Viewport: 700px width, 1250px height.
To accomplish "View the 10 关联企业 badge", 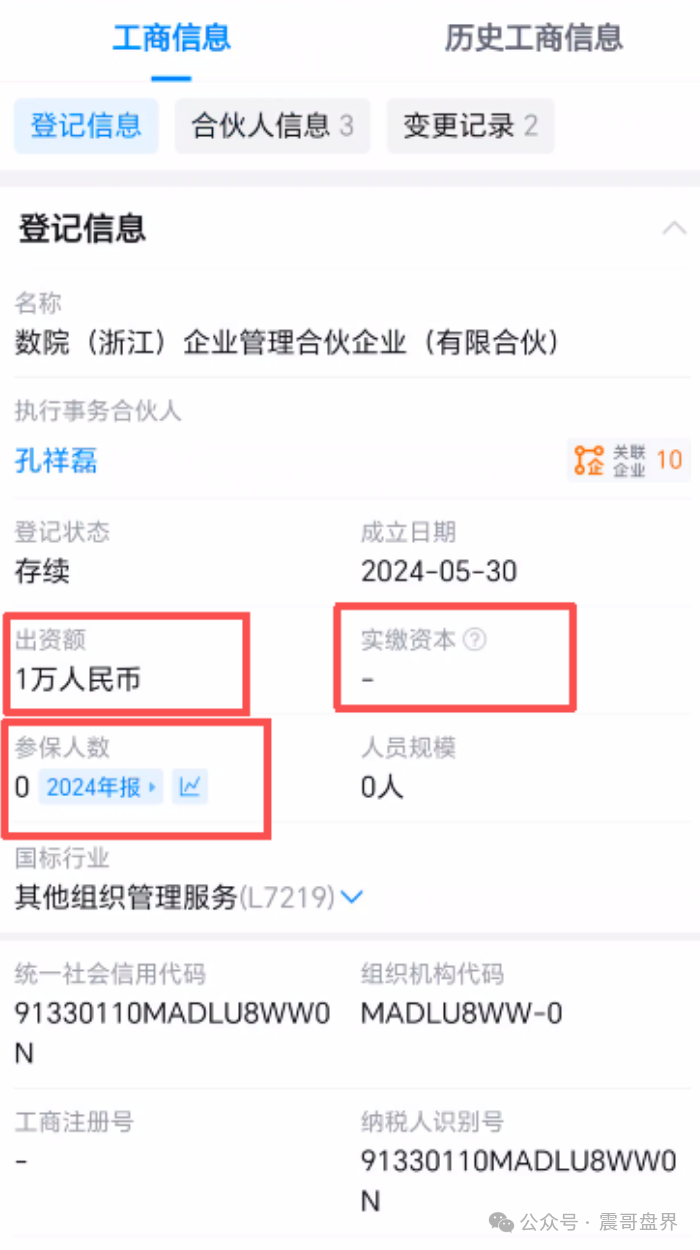I will pyautogui.click(x=628, y=460).
